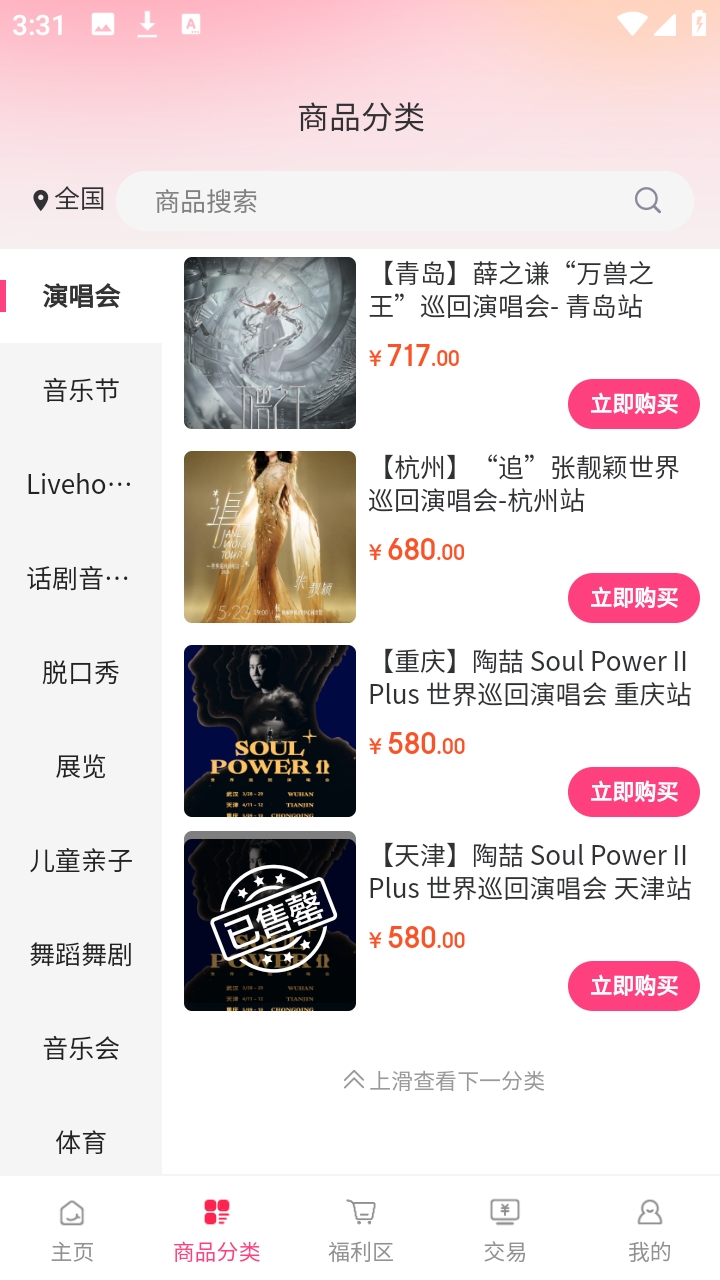Screen dimensions: 720x1280
Task: Switch to the 福利区 tab
Action: [360, 1230]
